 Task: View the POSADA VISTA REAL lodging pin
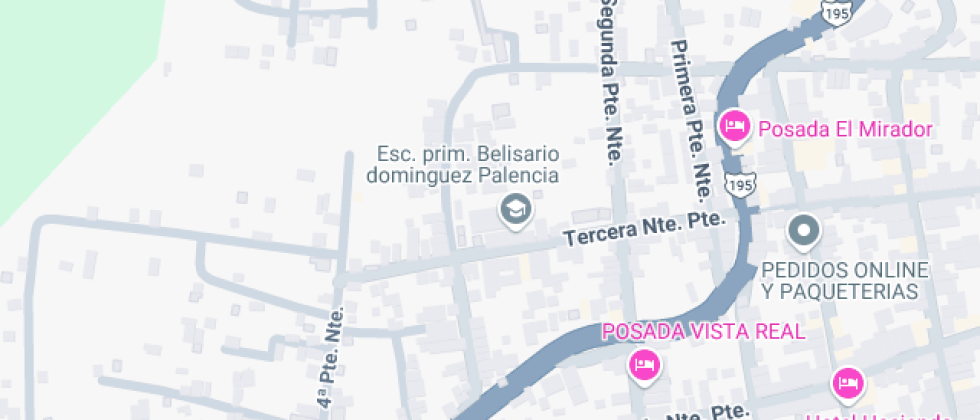[x=645, y=364]
